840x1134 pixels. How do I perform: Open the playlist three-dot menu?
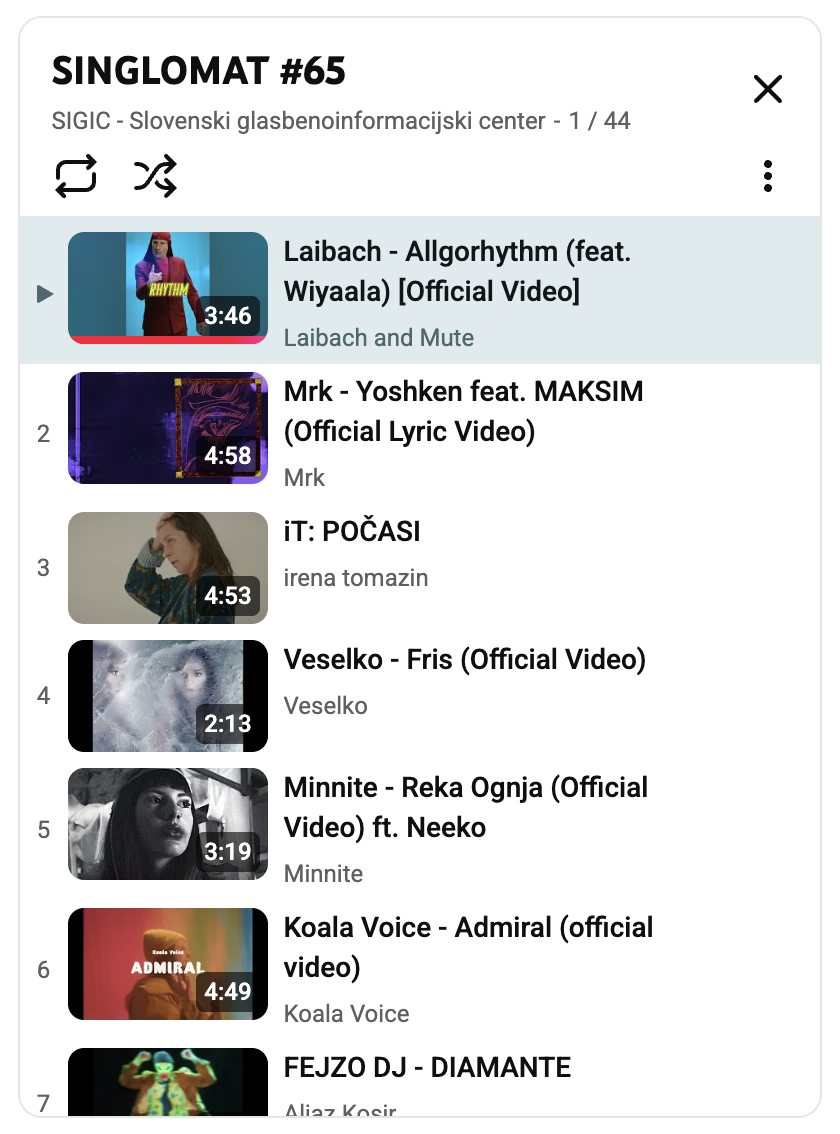point(767,176)
